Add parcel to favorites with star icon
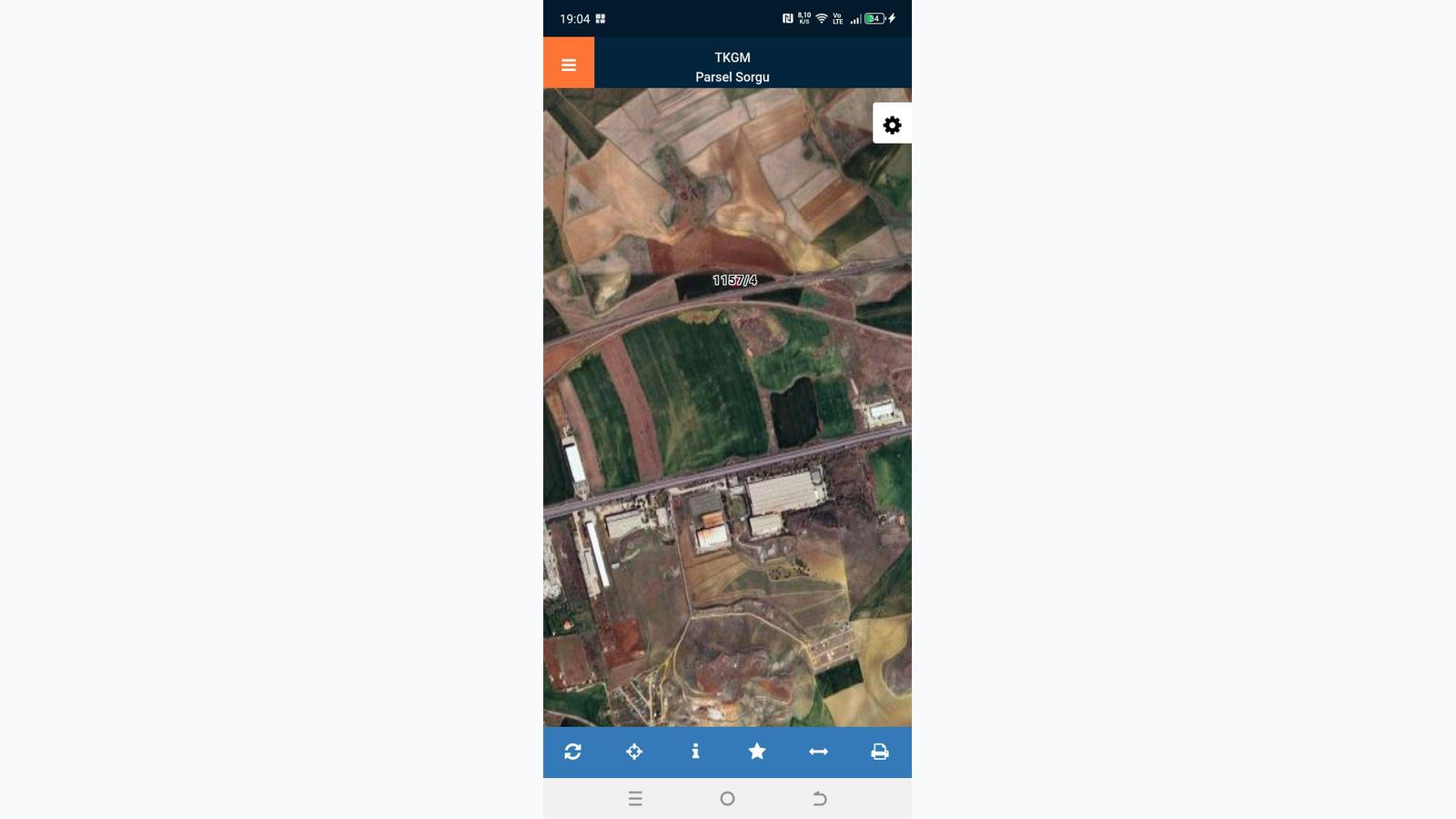The height and width of the screenshot is (819, 1456). pos(757,752)
